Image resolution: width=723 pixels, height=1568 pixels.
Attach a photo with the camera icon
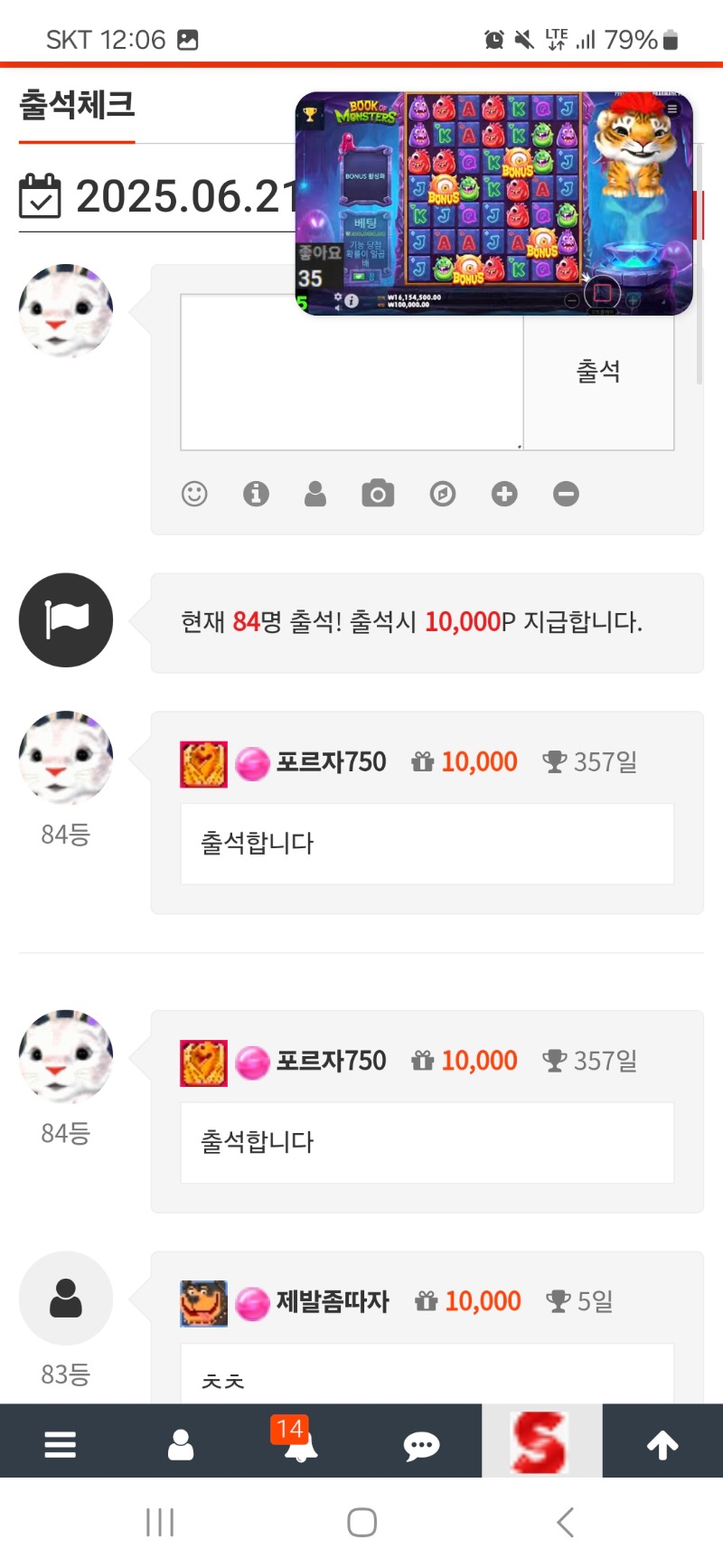click(x=378, y=494)
